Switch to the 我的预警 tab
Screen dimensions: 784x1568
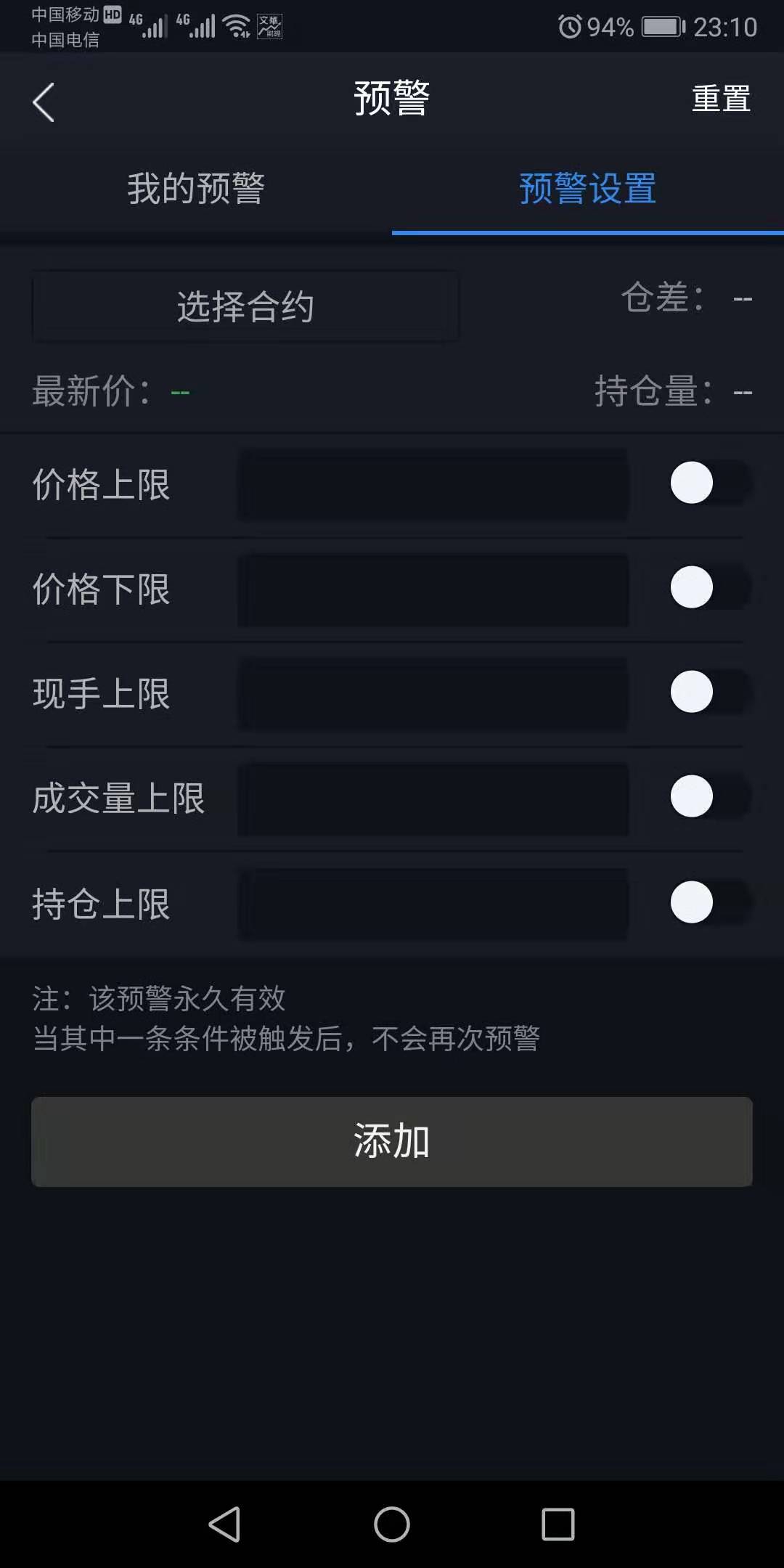pyautogui.click(x=196, y=189)
